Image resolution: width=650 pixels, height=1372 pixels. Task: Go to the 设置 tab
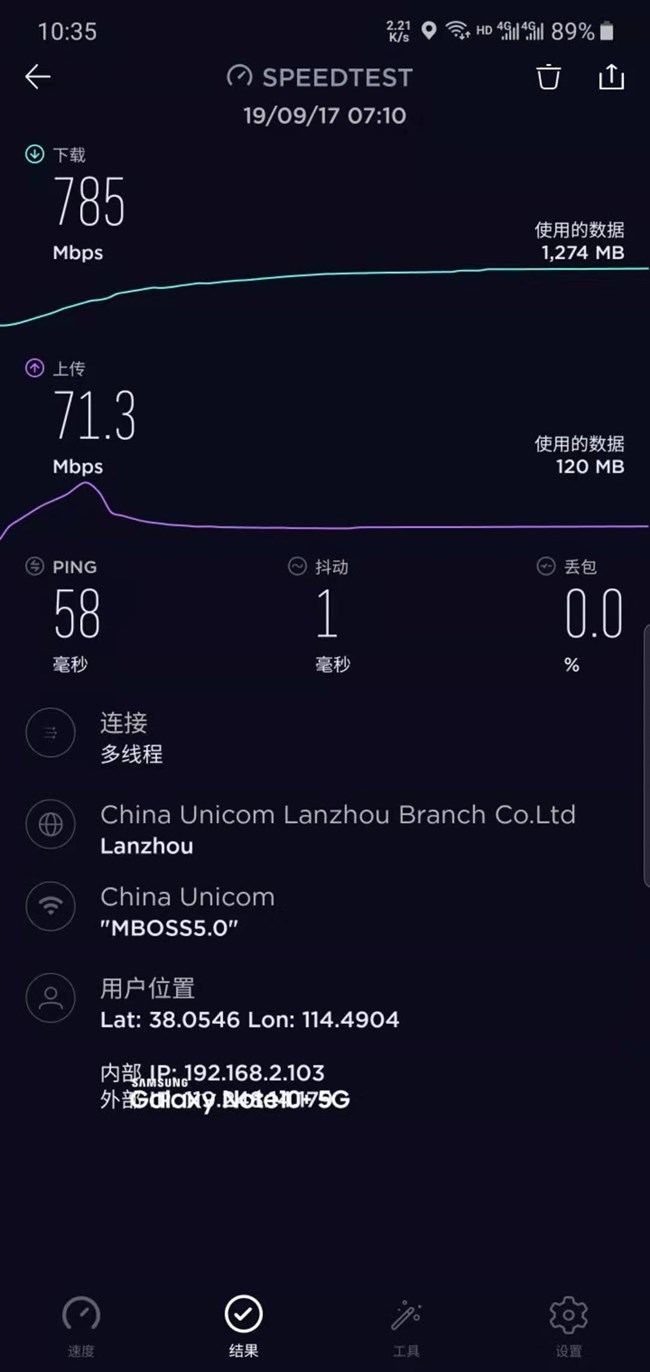(x=568, y=1327)
